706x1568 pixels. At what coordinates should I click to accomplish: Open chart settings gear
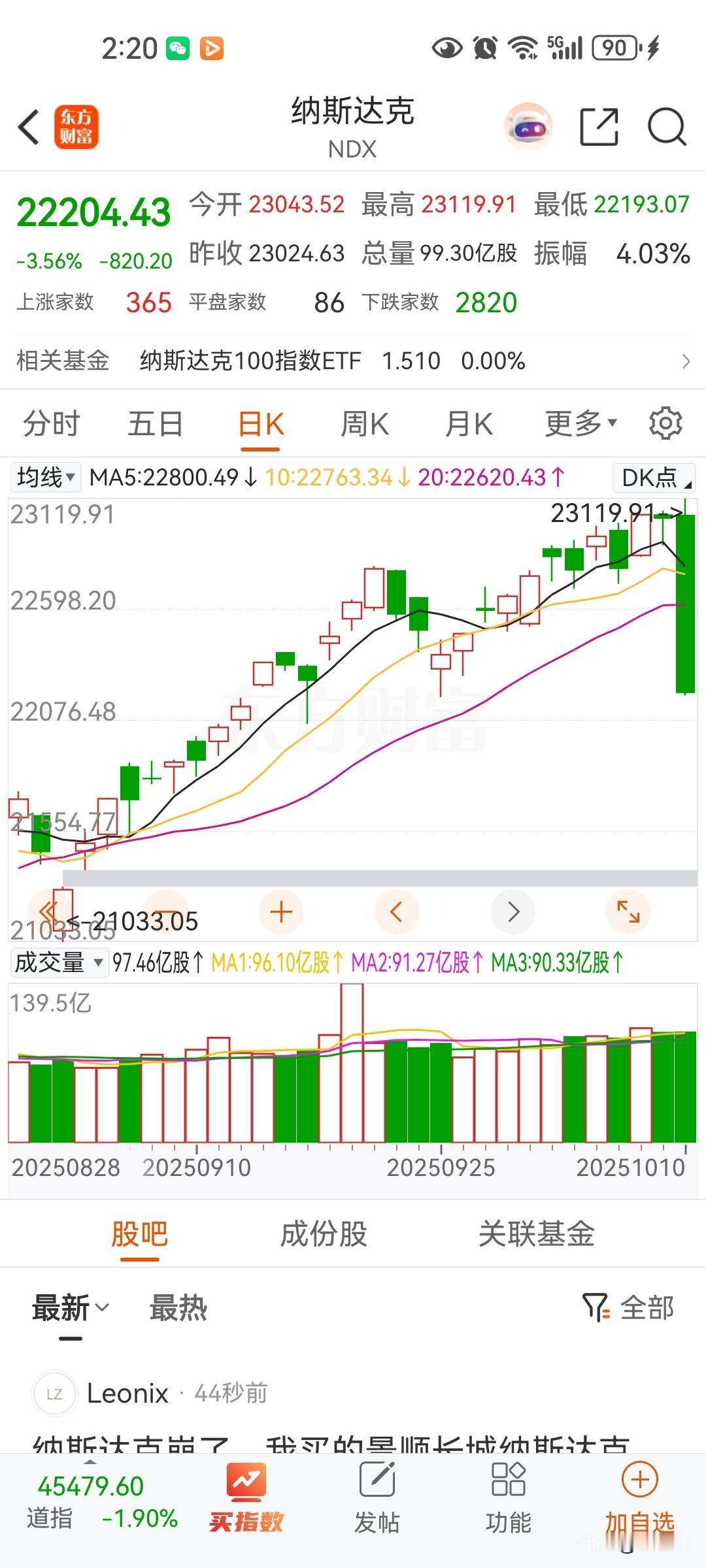pyautogui.click(x=665, y=424)
